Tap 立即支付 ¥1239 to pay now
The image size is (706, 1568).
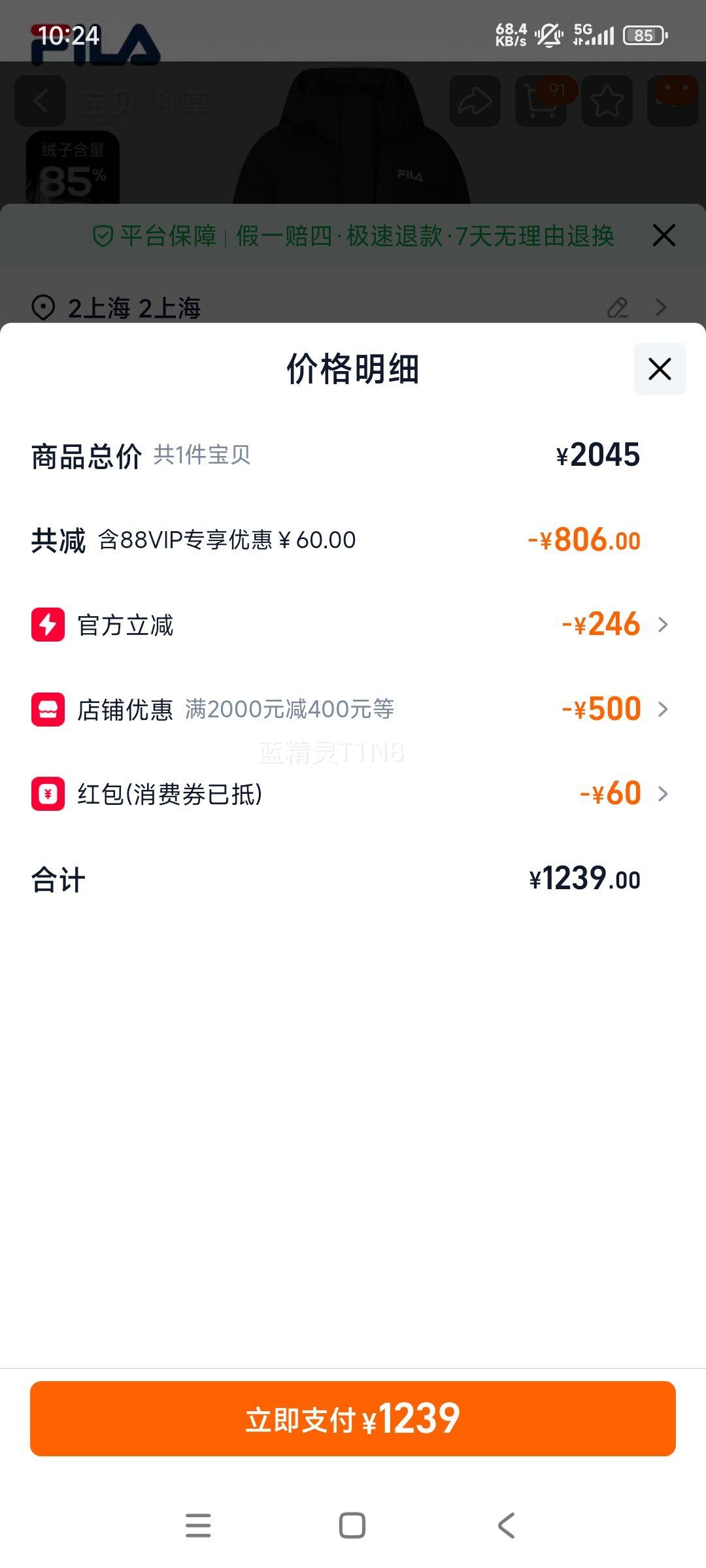coord(353,1418)
